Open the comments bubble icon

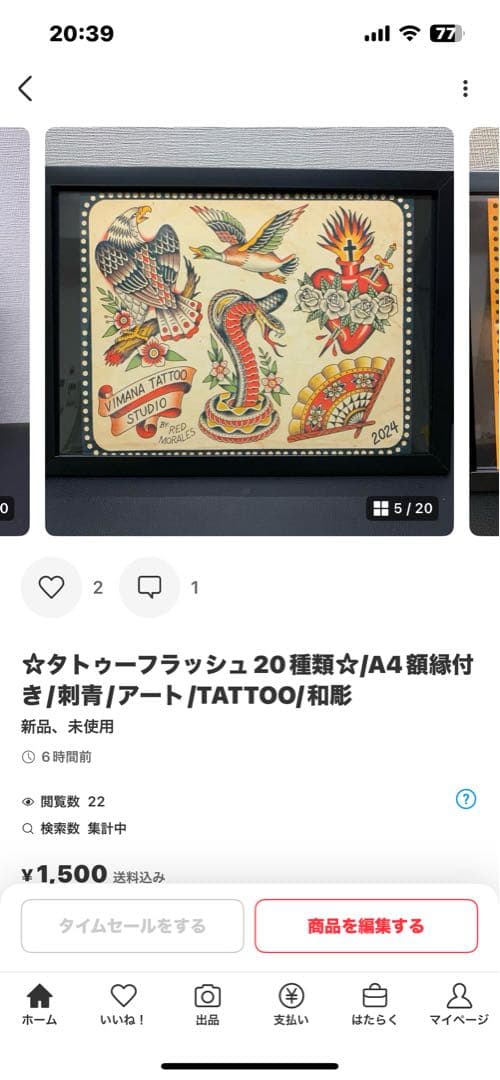pos(149,587)
